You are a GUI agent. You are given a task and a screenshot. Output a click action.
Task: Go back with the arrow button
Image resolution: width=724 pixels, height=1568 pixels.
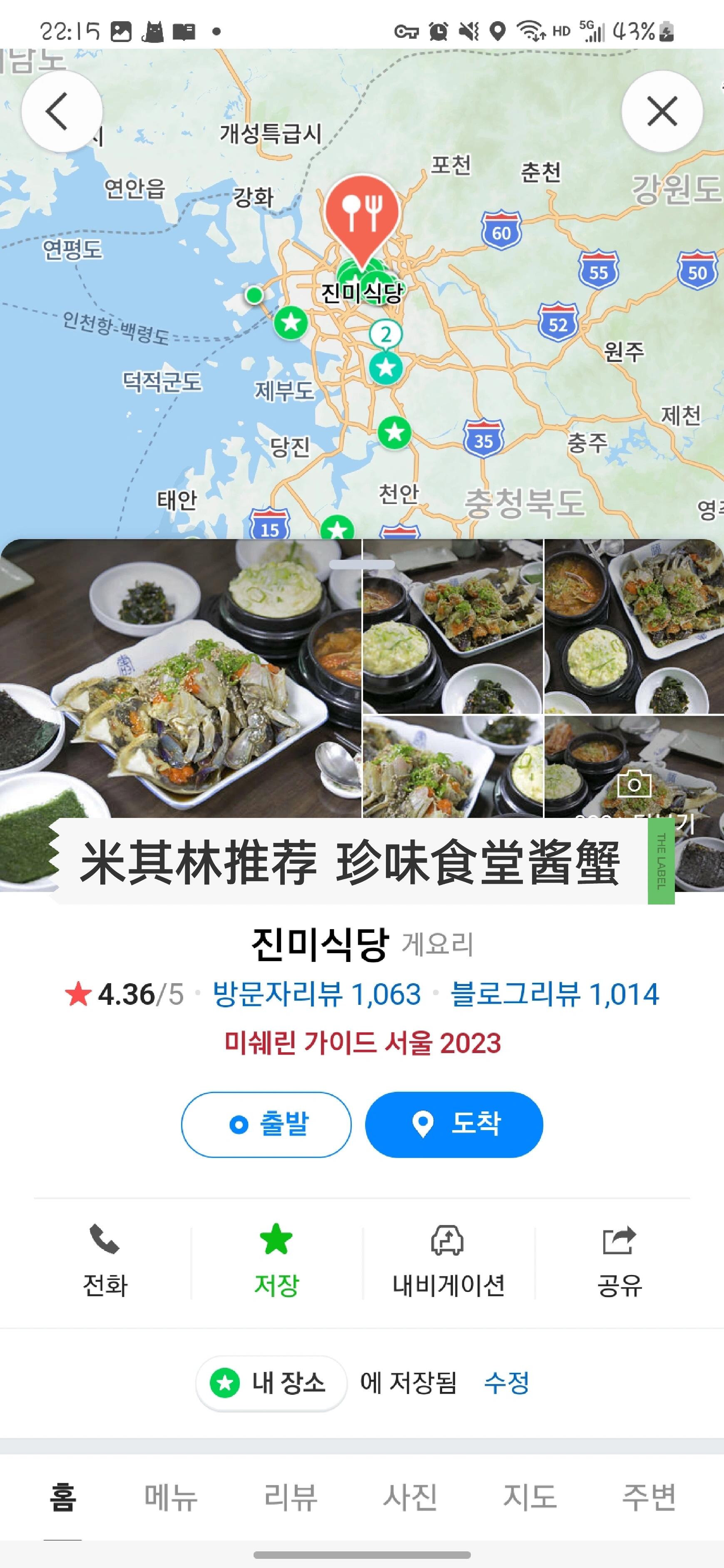(62, 112)
